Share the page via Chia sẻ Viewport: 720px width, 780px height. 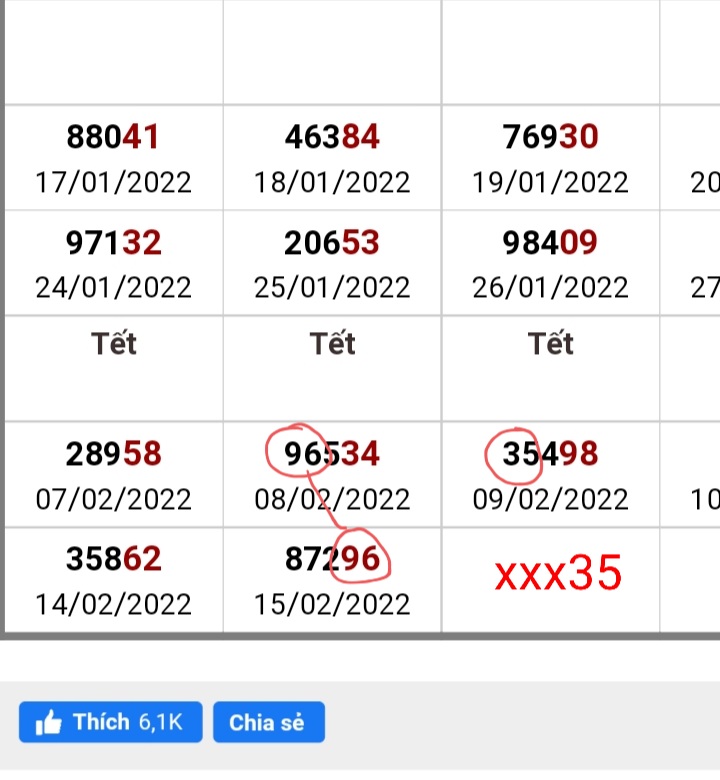(x=267, y=722)
